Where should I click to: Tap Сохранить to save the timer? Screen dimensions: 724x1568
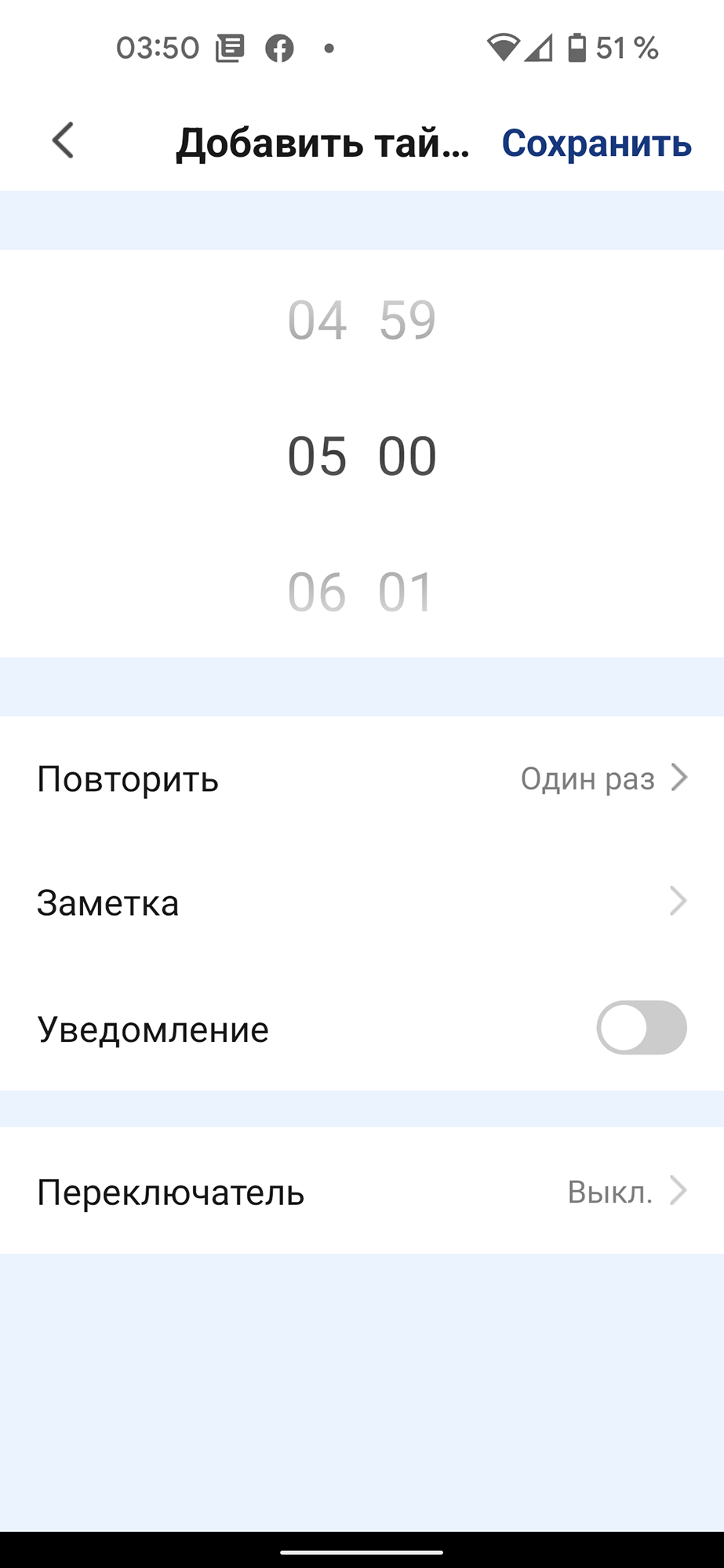click(596, 143)
